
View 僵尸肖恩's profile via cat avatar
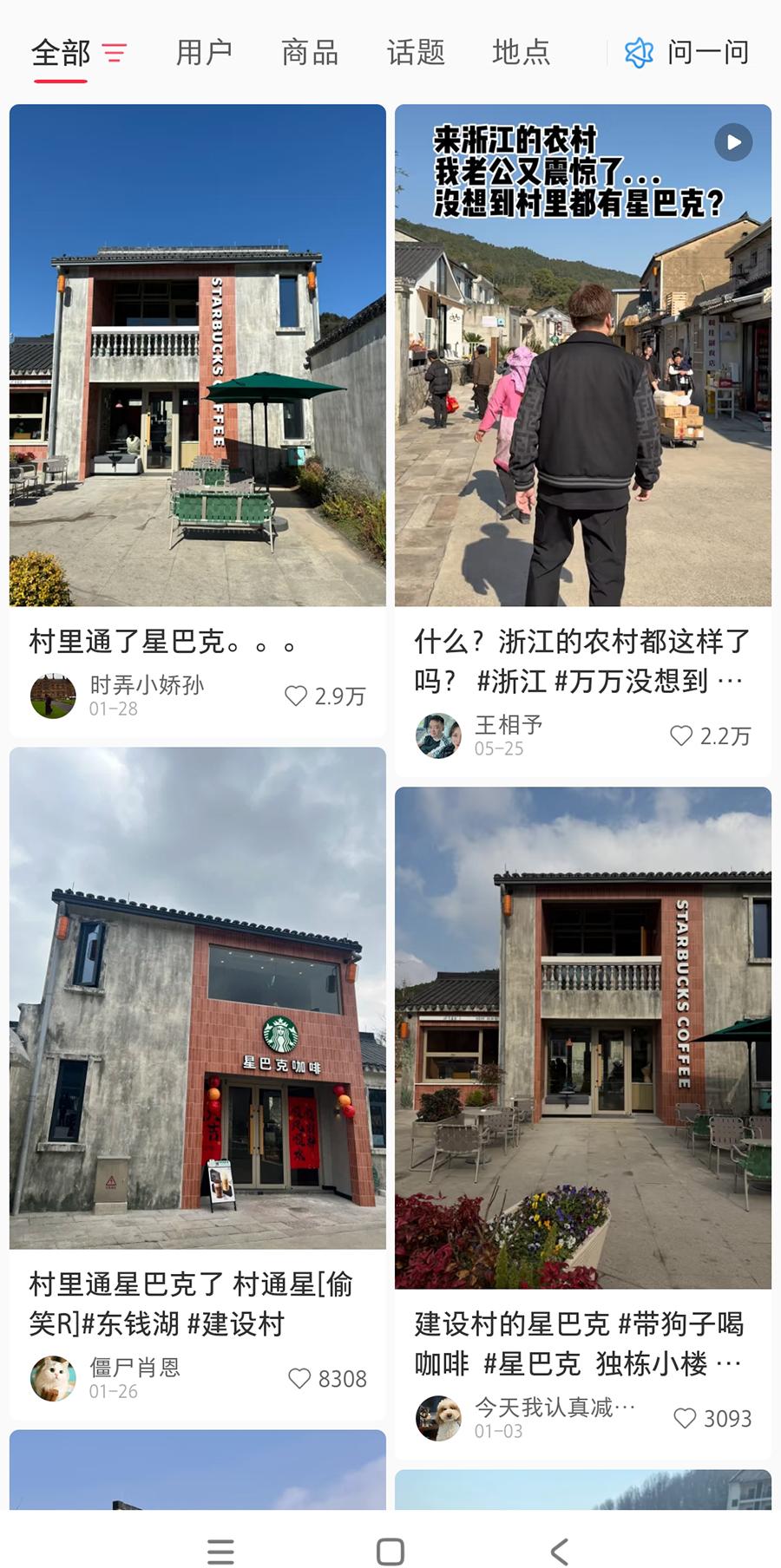pyautogui.click(x=53, y=1378)
